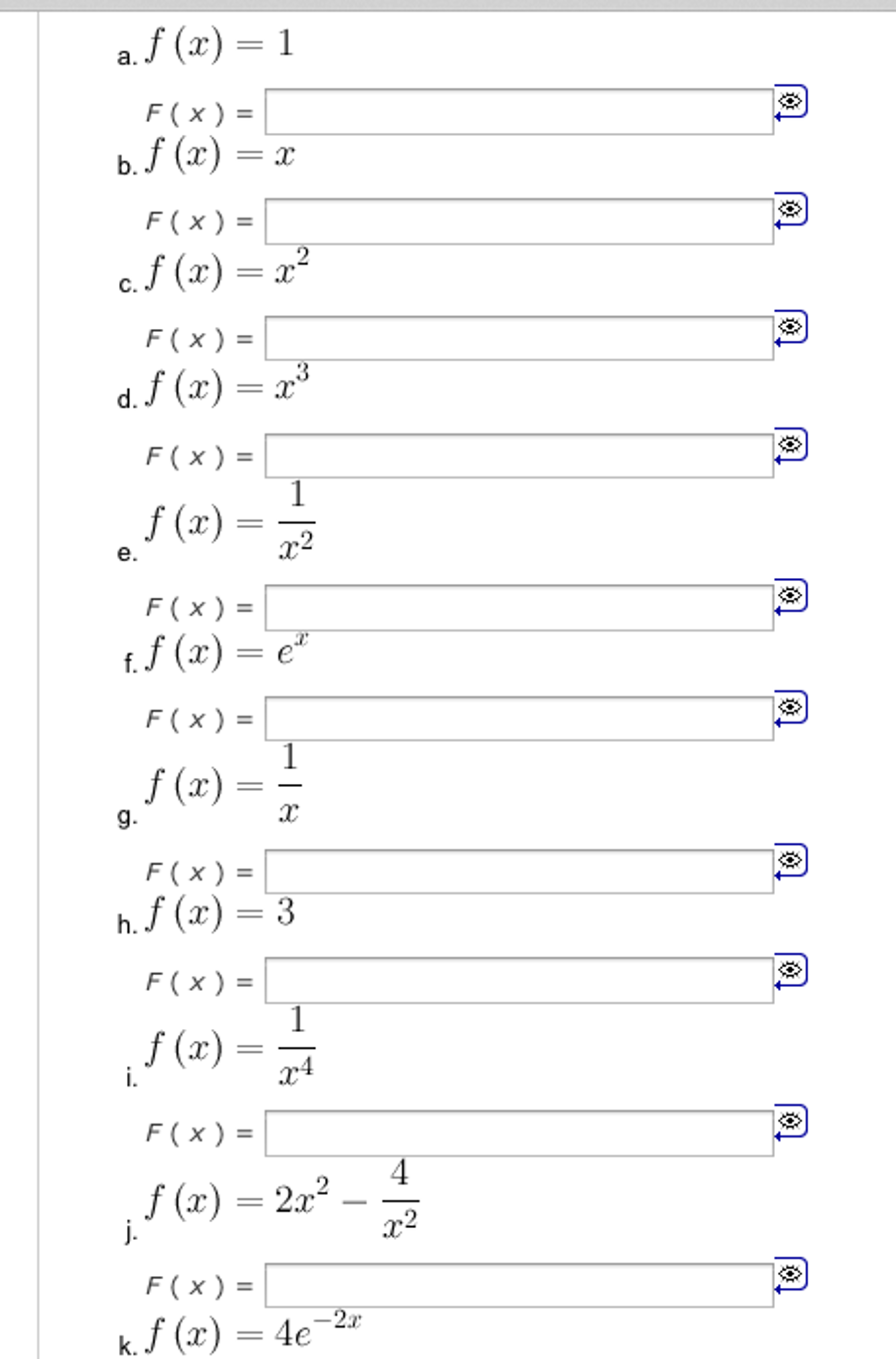Screen dimensions: 896x1359
Task: Click the F(x) answer box for f(x)=1/x
Action: coord(518,871)
